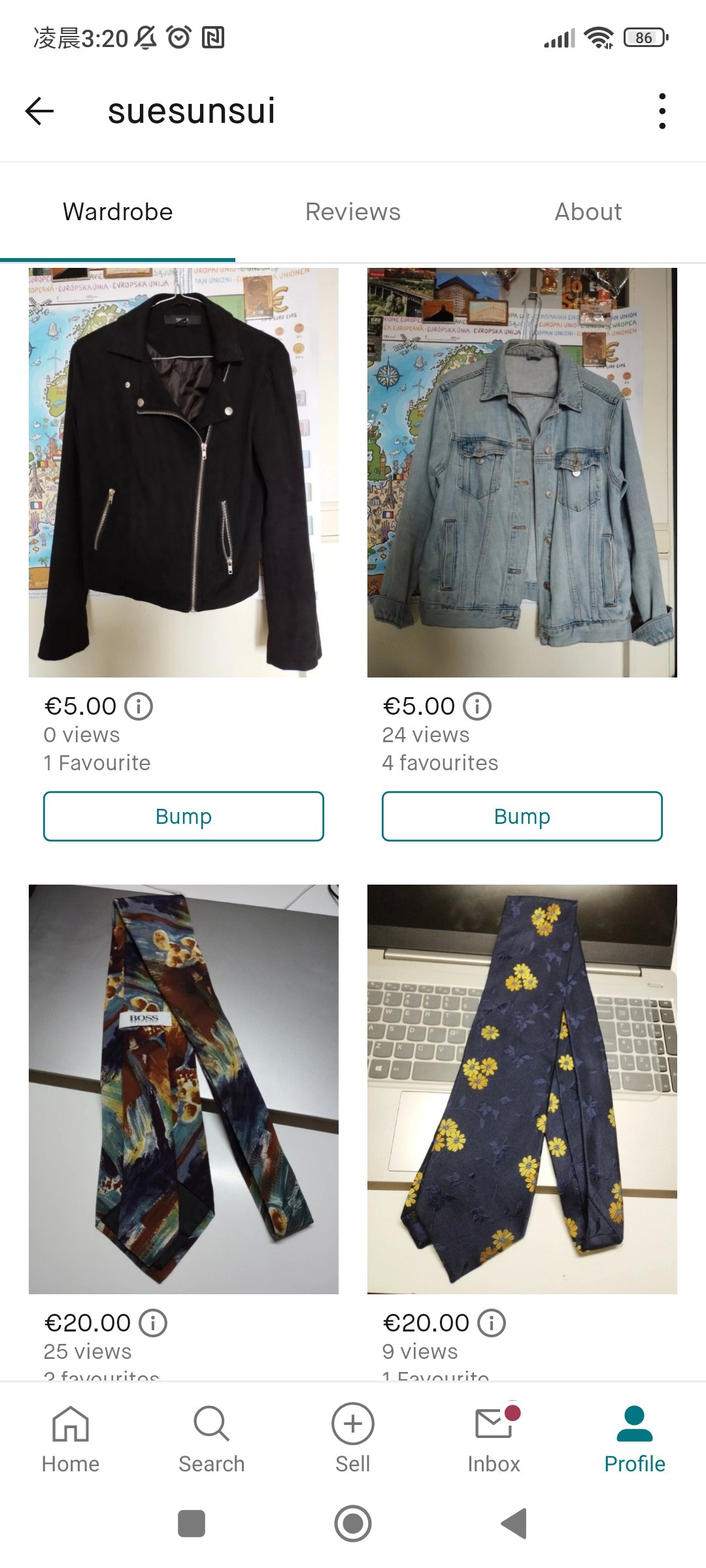
Task: Show price info for the black jacket
Action: (x=139, y=706)
